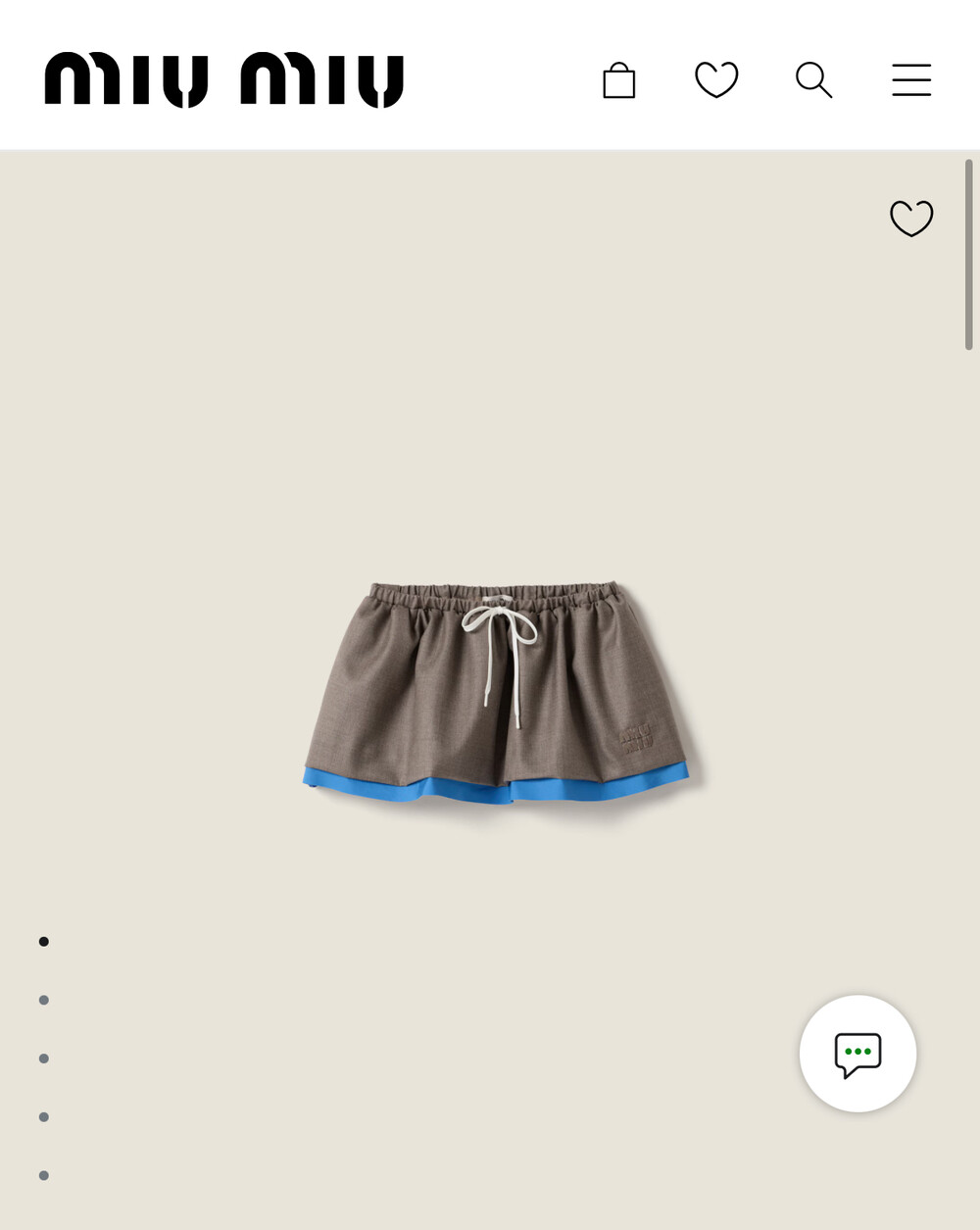Open the wishlist from the header
980x1230 pixels.
pos(716,80)
